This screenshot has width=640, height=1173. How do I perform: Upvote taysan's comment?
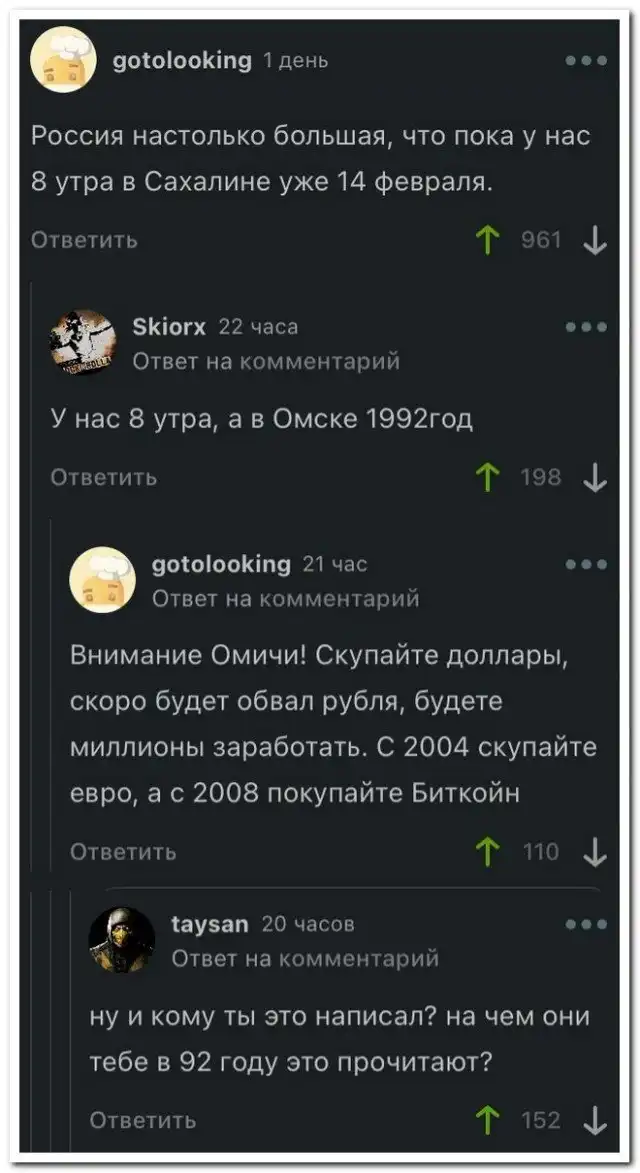[x=489, y=1119]
